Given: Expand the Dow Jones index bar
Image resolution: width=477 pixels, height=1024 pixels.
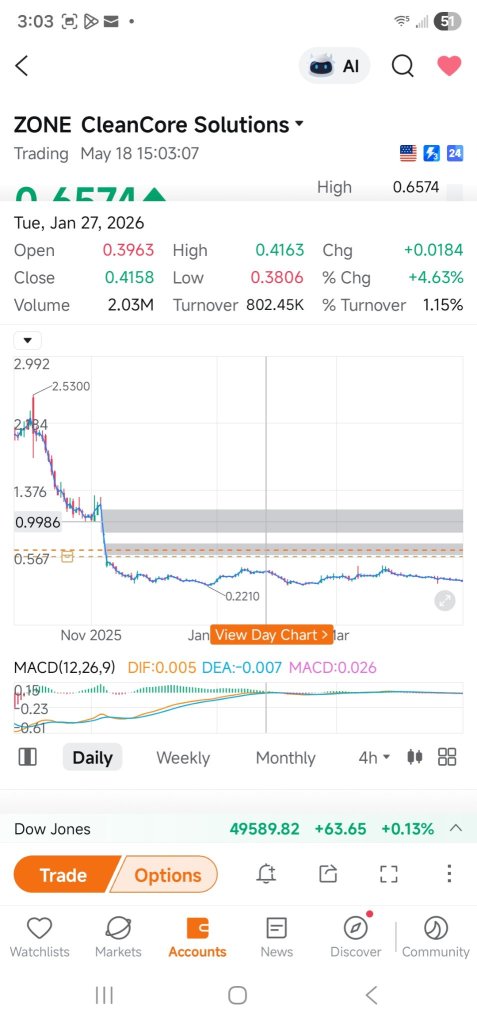Looking at the screenshot, I should click(455, 829).
